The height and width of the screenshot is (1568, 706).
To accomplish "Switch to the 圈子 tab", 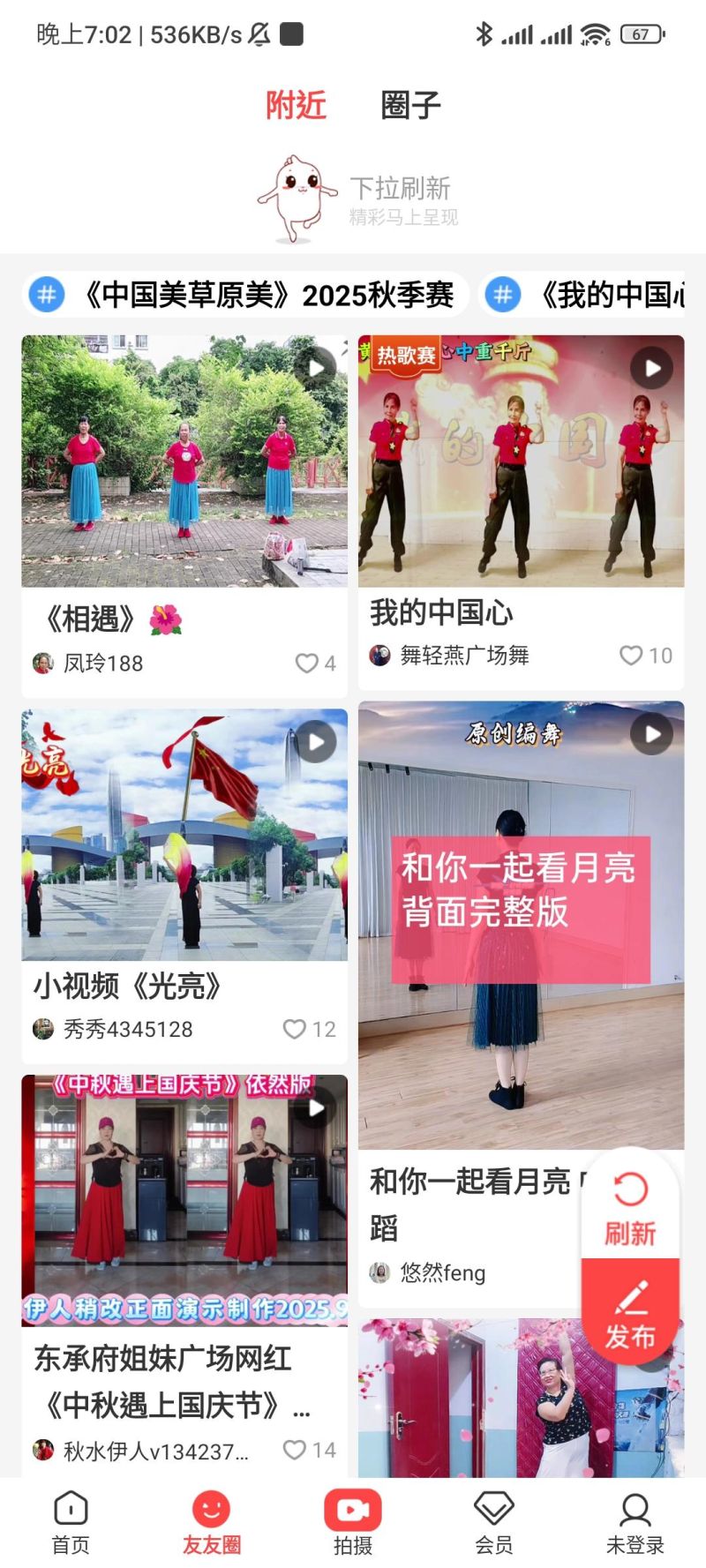I will pos(410,105).
